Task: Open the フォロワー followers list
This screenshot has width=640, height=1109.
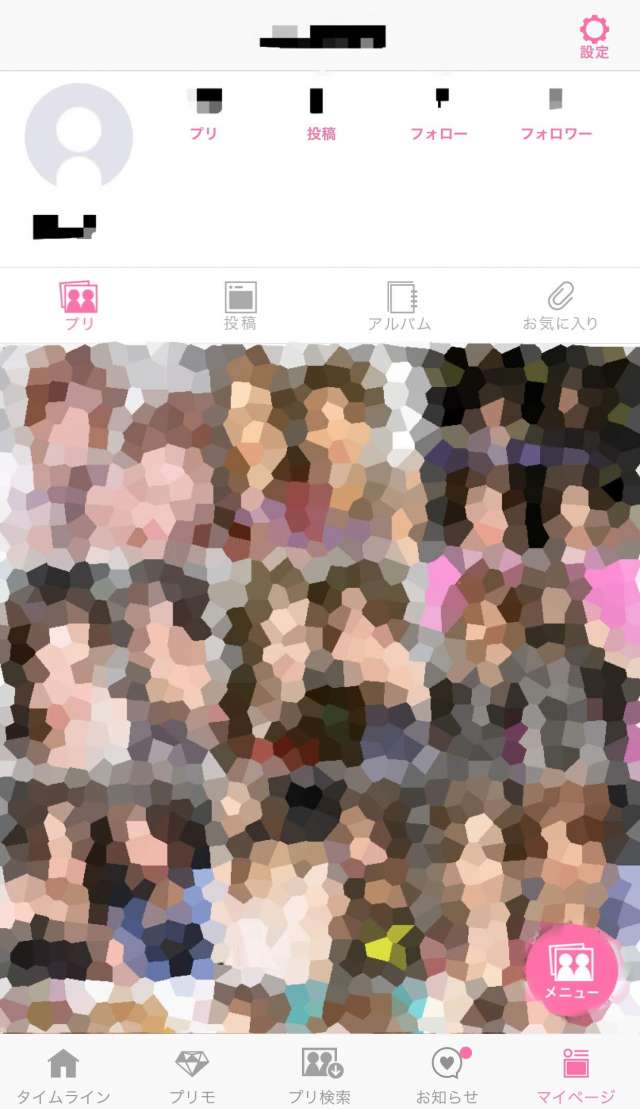Action: 556,115
